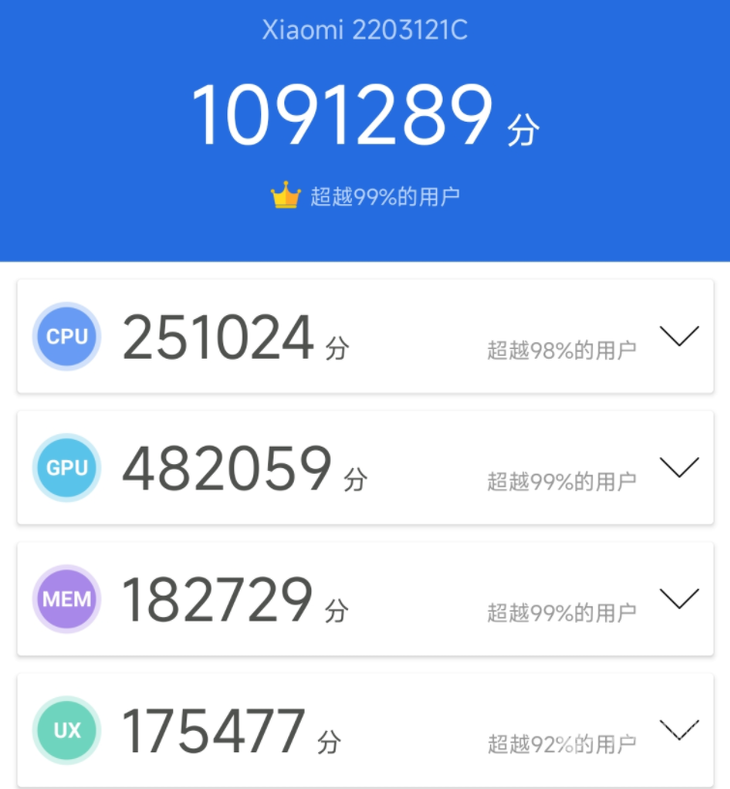The width and height of the screenshot is (730, 789).
Task: Expand the CPU score details
Action: click(679, 336)
